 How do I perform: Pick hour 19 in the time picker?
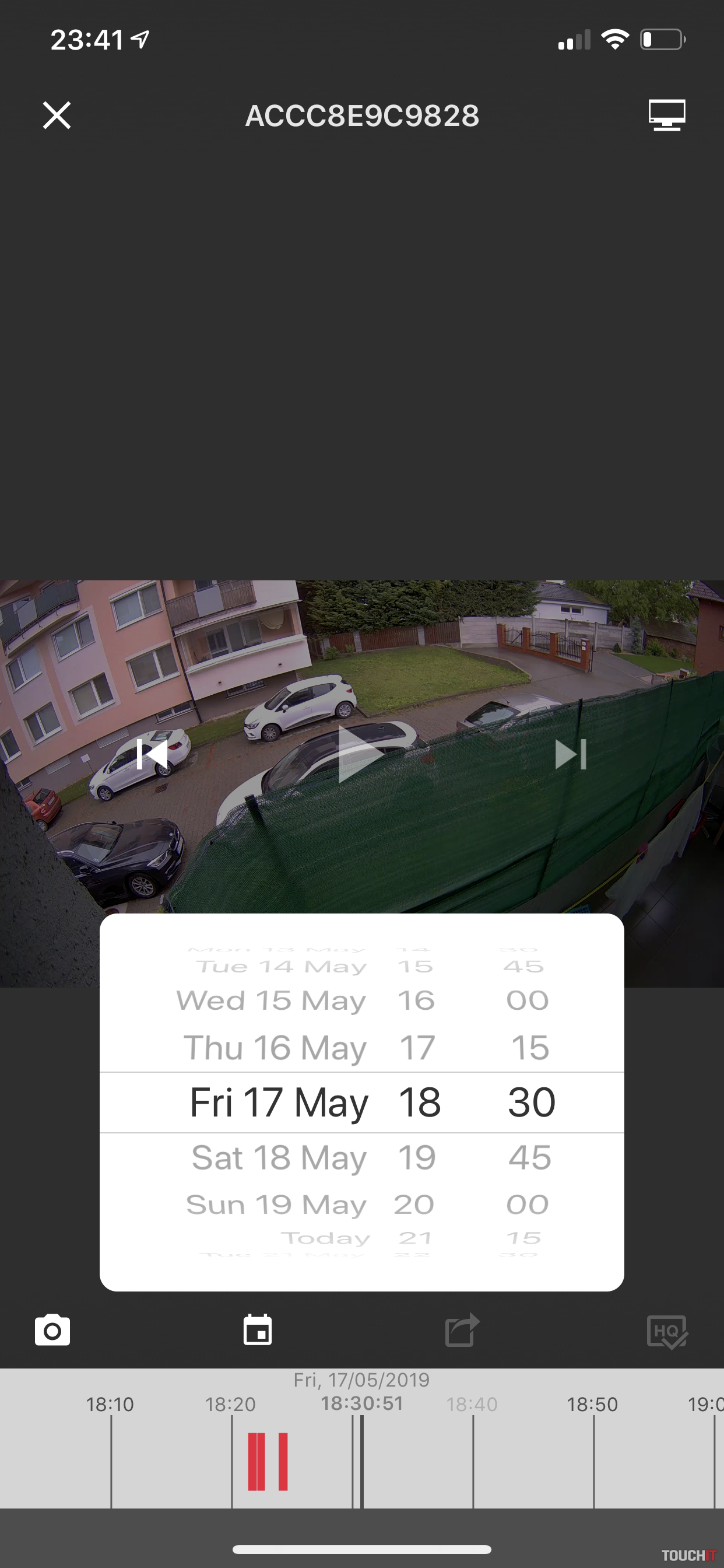tap(417, 1157)
